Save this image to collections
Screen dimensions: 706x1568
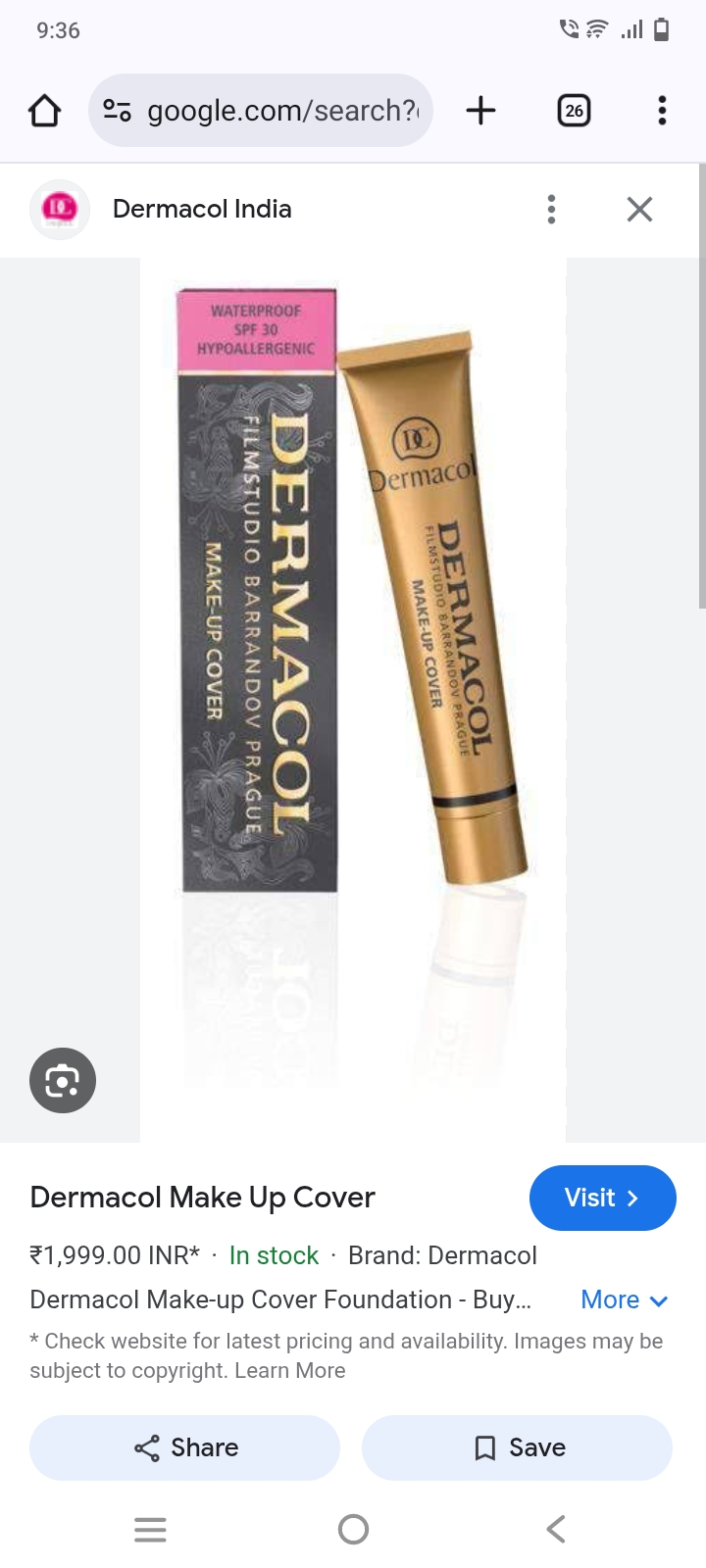coord(517,1447)
